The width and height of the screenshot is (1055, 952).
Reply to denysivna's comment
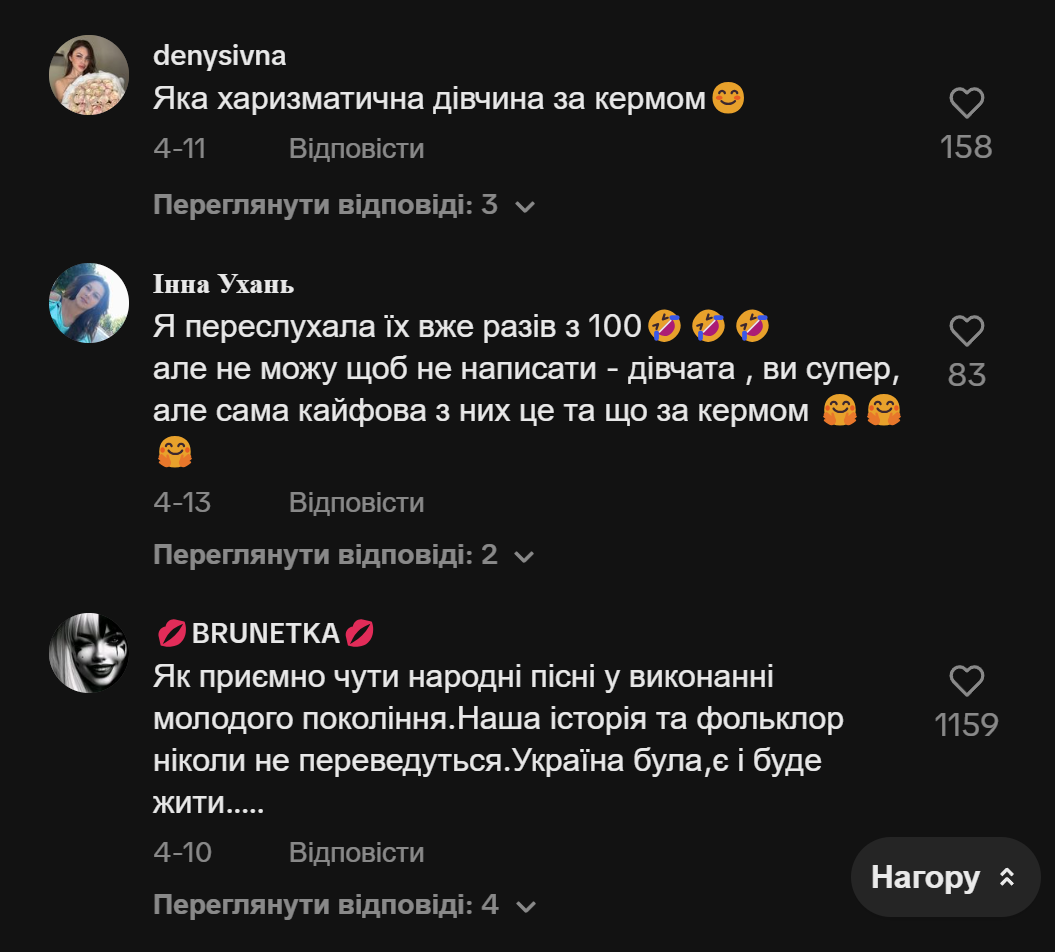coord(356,149)
